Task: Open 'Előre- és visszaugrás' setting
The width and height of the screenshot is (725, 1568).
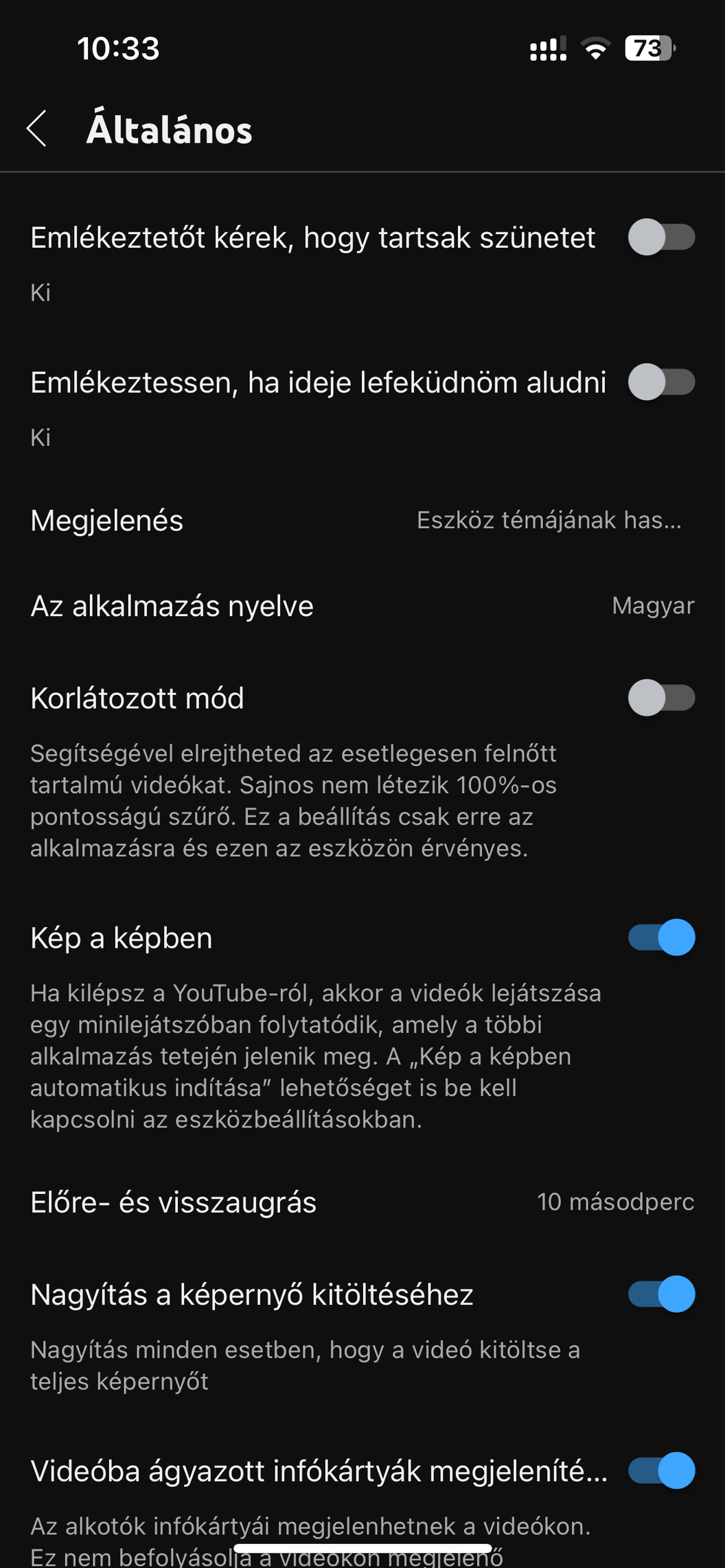Action: 362,1202
